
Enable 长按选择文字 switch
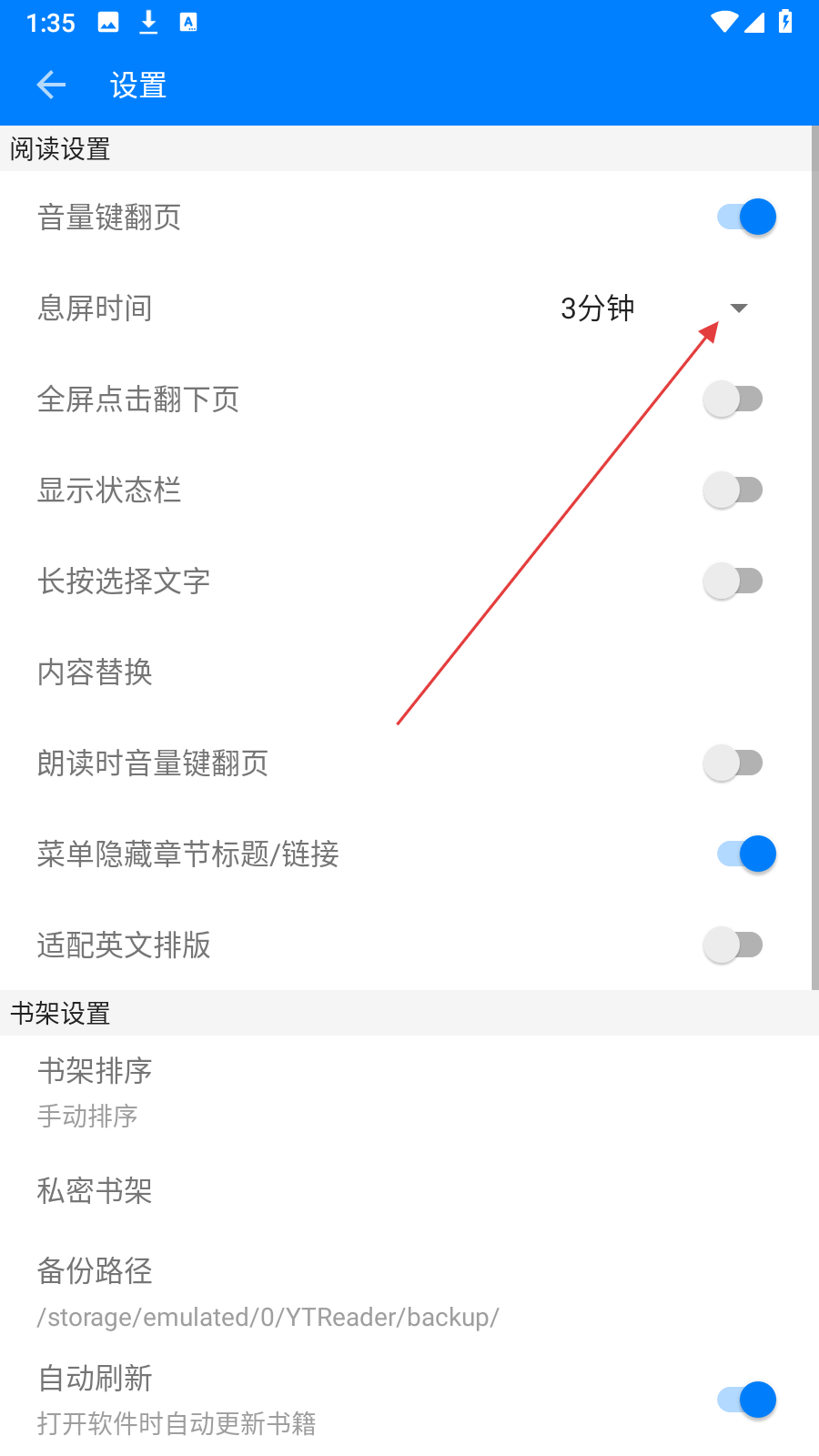click(733, 581)
